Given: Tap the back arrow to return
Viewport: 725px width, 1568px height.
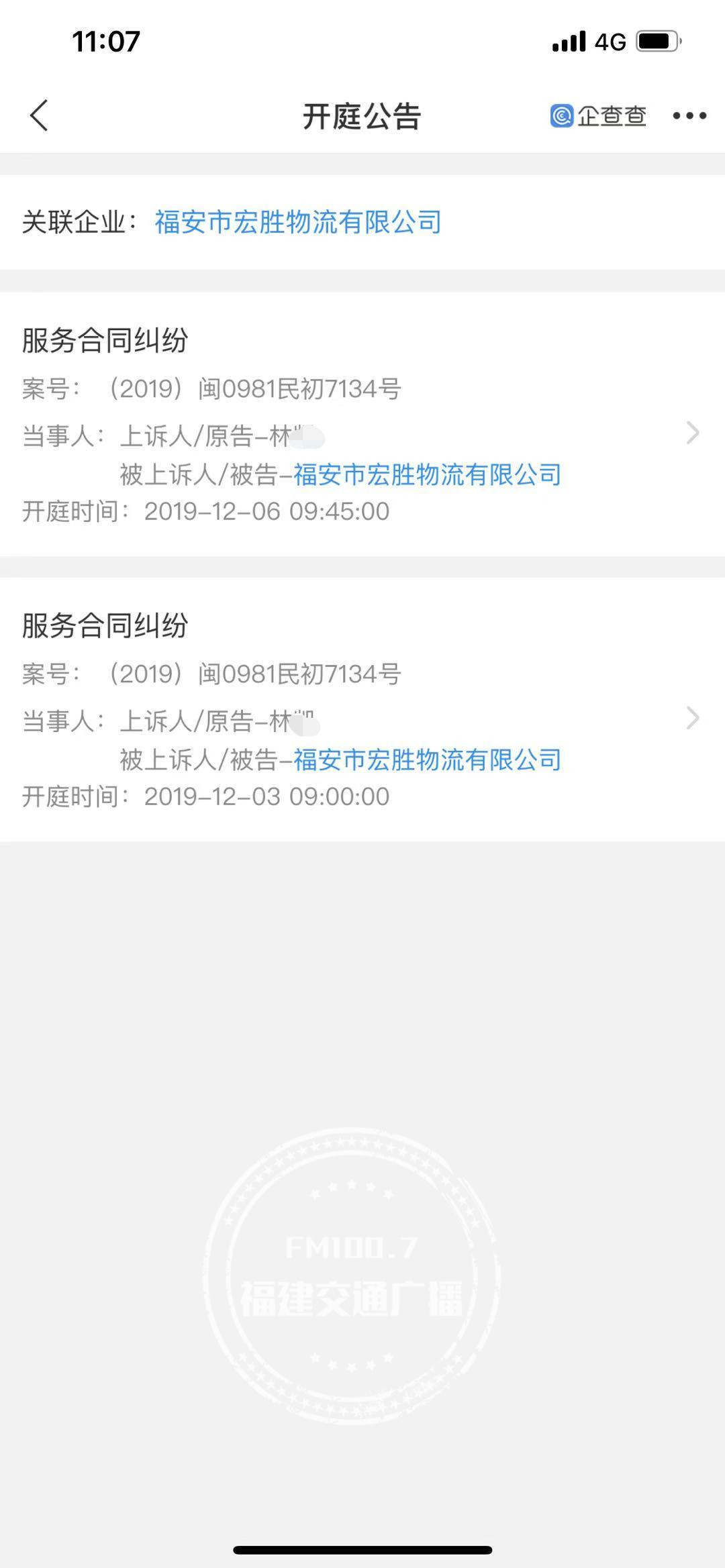Looking at the screenshot, I should click(x=38, y=115).
